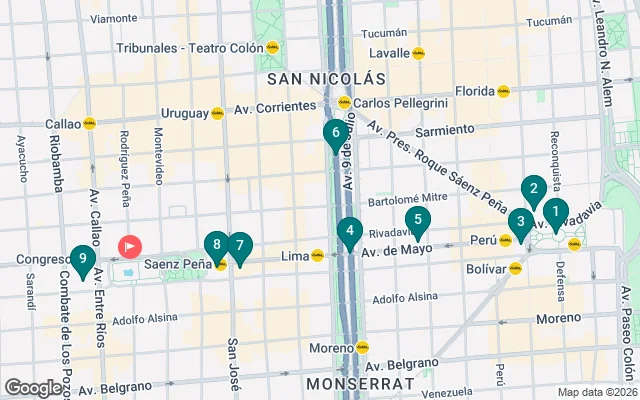Tap pin number 4 near Lima
The image size is (640, 400).
(x=349, y=231)
